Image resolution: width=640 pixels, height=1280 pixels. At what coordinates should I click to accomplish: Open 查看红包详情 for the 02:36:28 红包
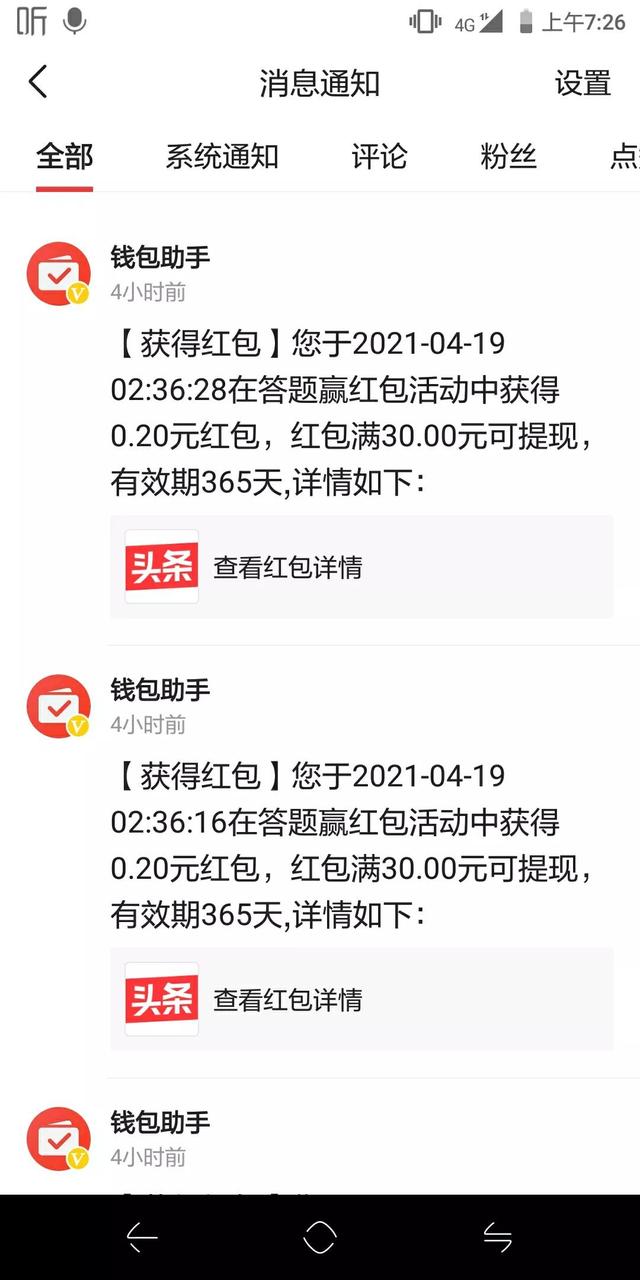point(362,567)
